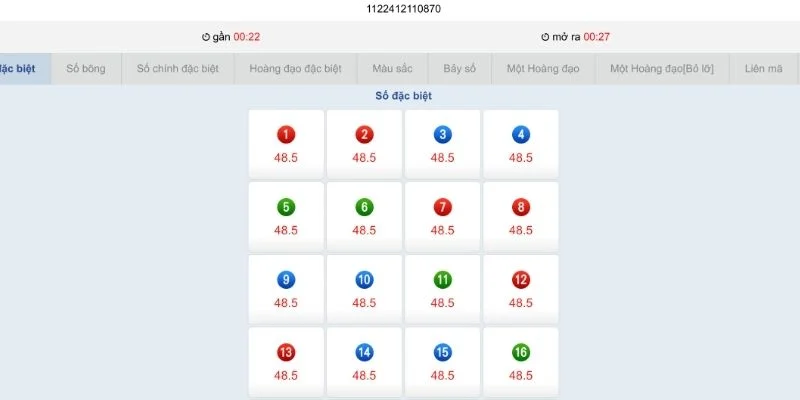The height and width of the screenshot is (400, 800).
Task: Choose the number 12 tile
Action: click(520, 289)
